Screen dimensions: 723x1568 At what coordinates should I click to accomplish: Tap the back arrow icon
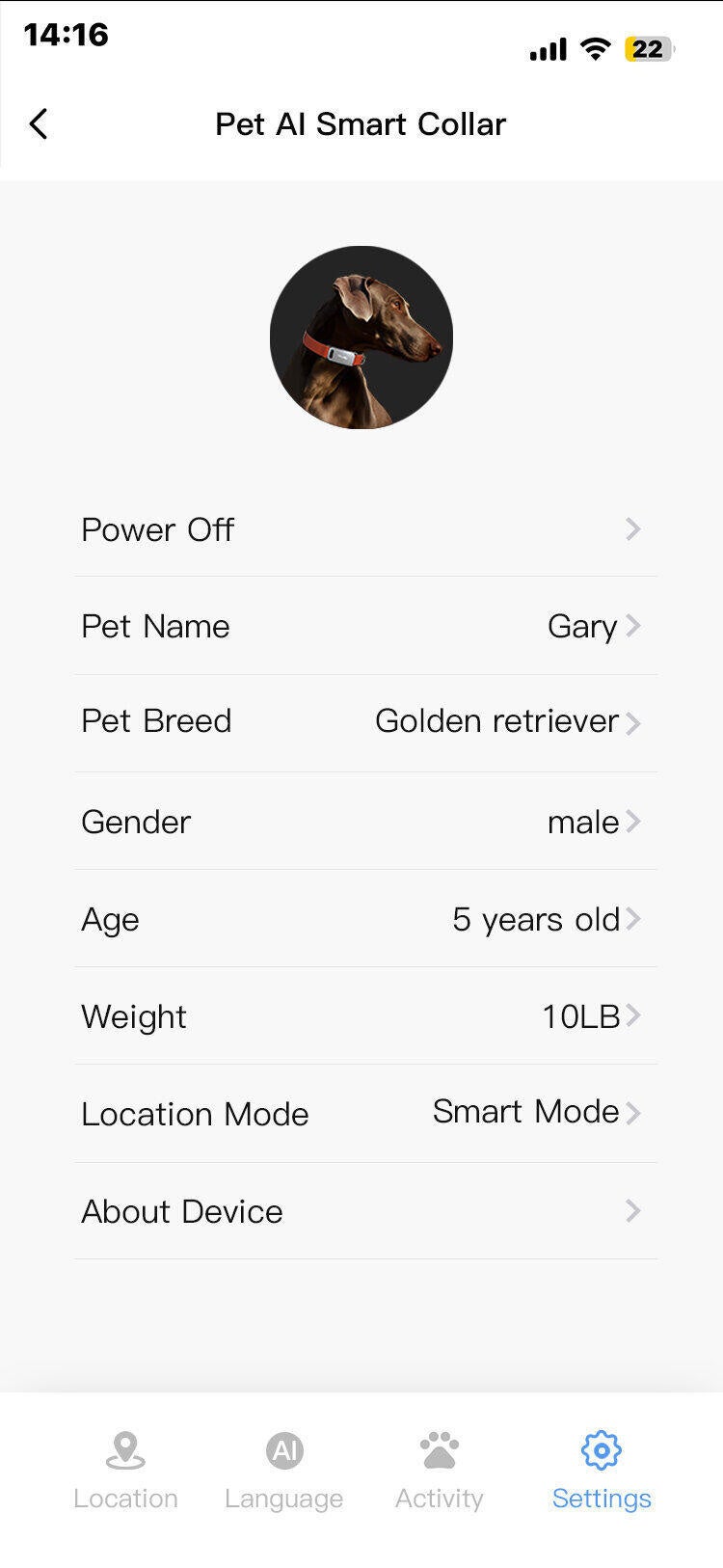[x=39, y=123]
